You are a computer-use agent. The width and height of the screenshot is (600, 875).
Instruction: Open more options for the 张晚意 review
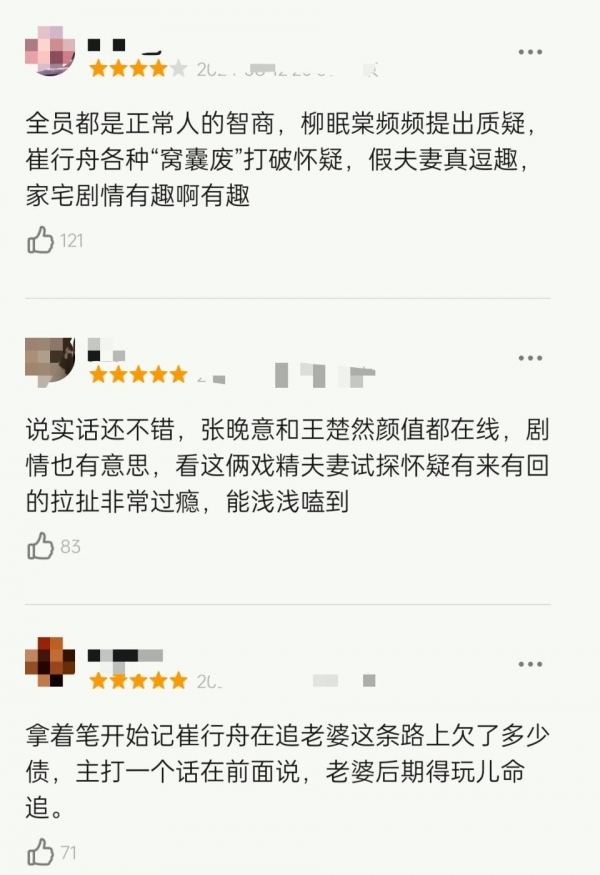coord(530,358)
